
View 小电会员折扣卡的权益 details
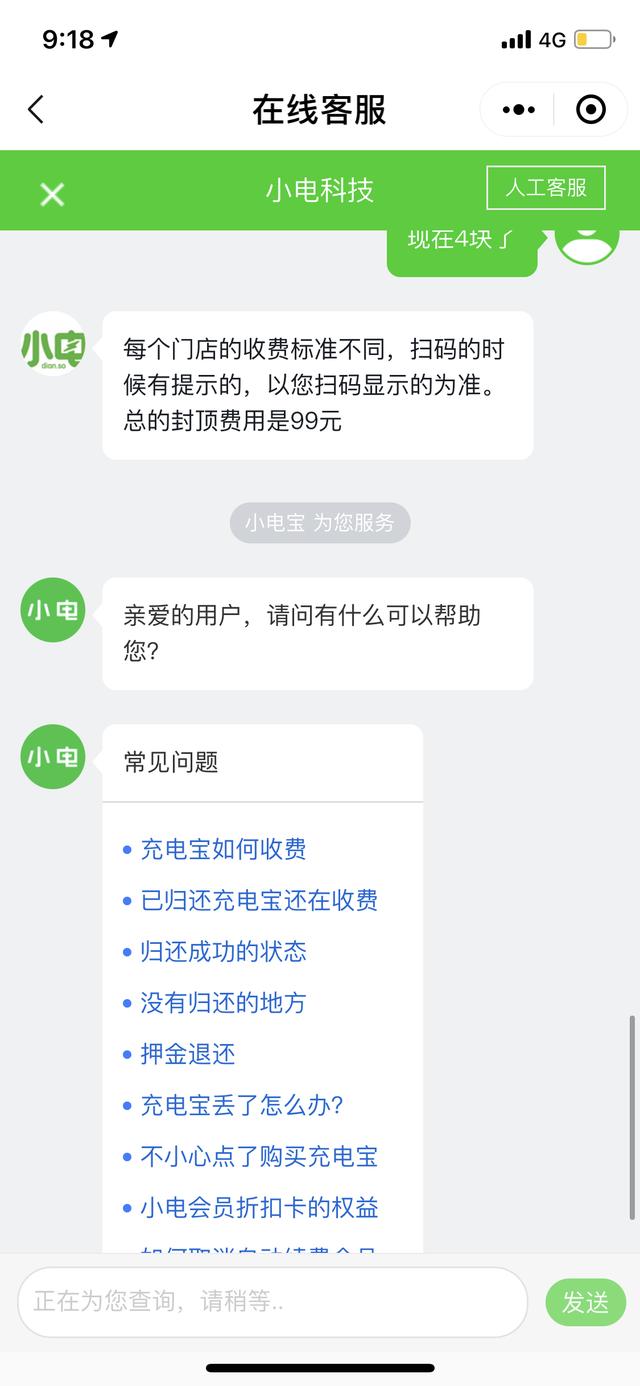(x=258, y=1208)
